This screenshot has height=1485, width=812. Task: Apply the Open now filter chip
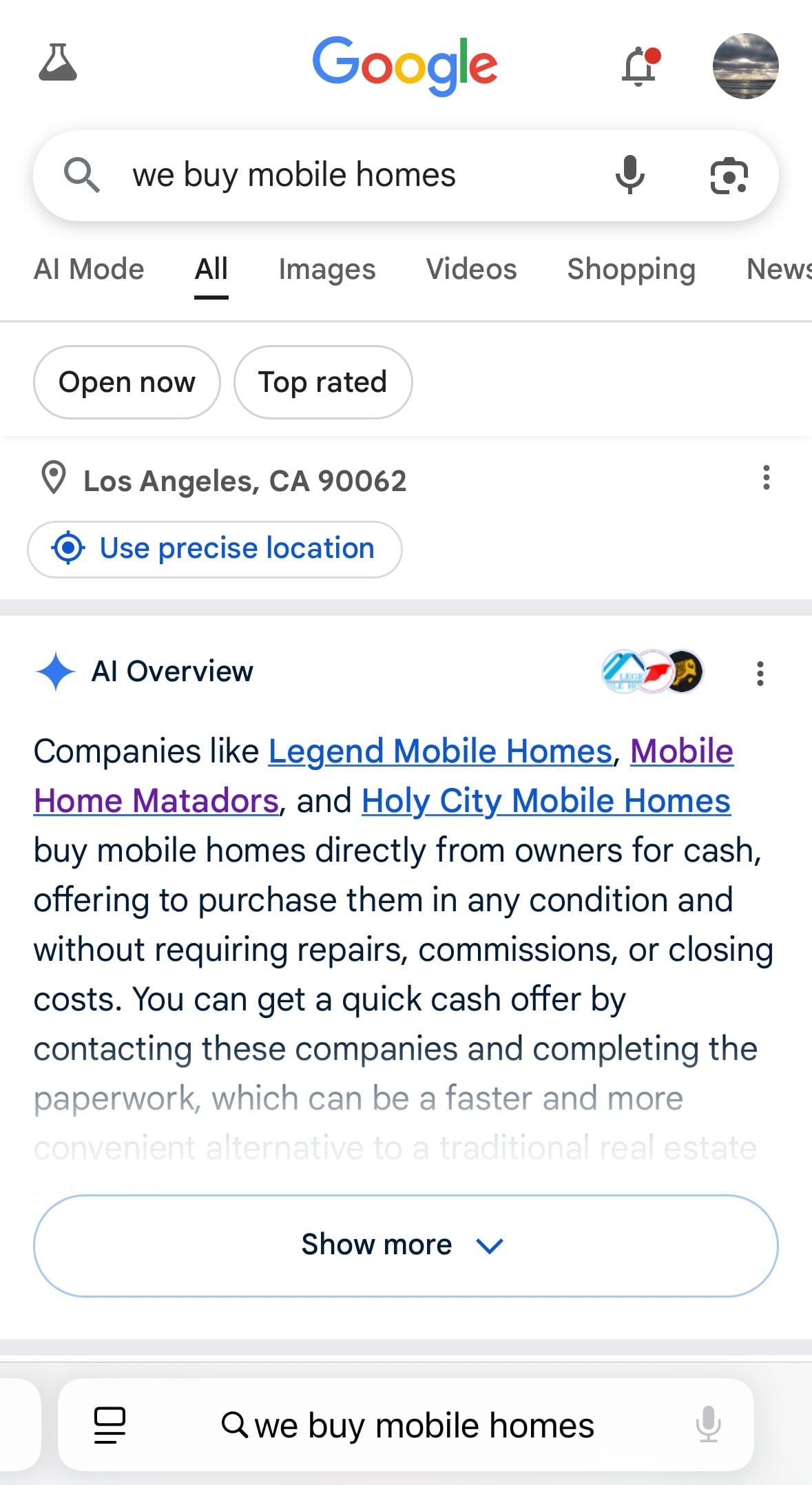click(127, 382)
